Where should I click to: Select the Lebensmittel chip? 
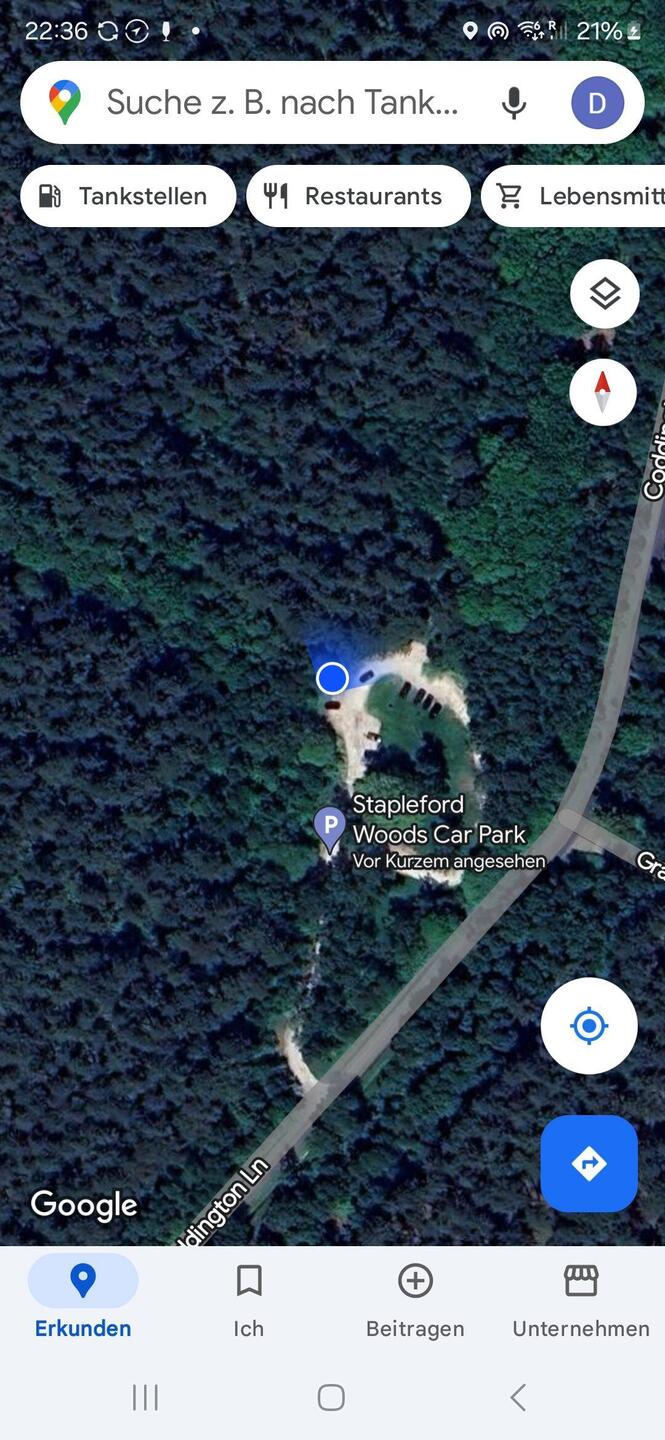coord(574,196)
